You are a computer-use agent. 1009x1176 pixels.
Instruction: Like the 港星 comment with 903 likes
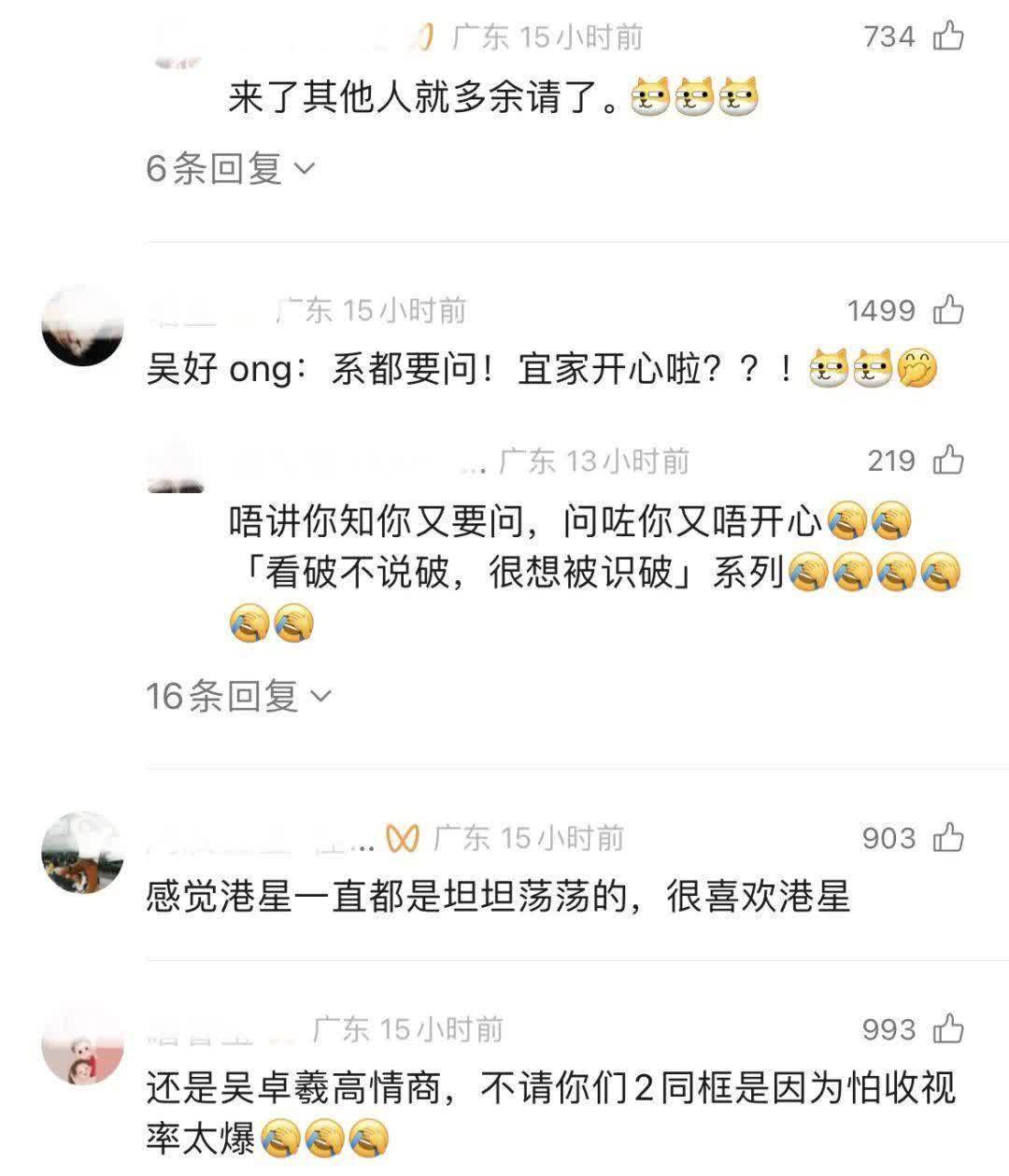click(x=948, y=839)
